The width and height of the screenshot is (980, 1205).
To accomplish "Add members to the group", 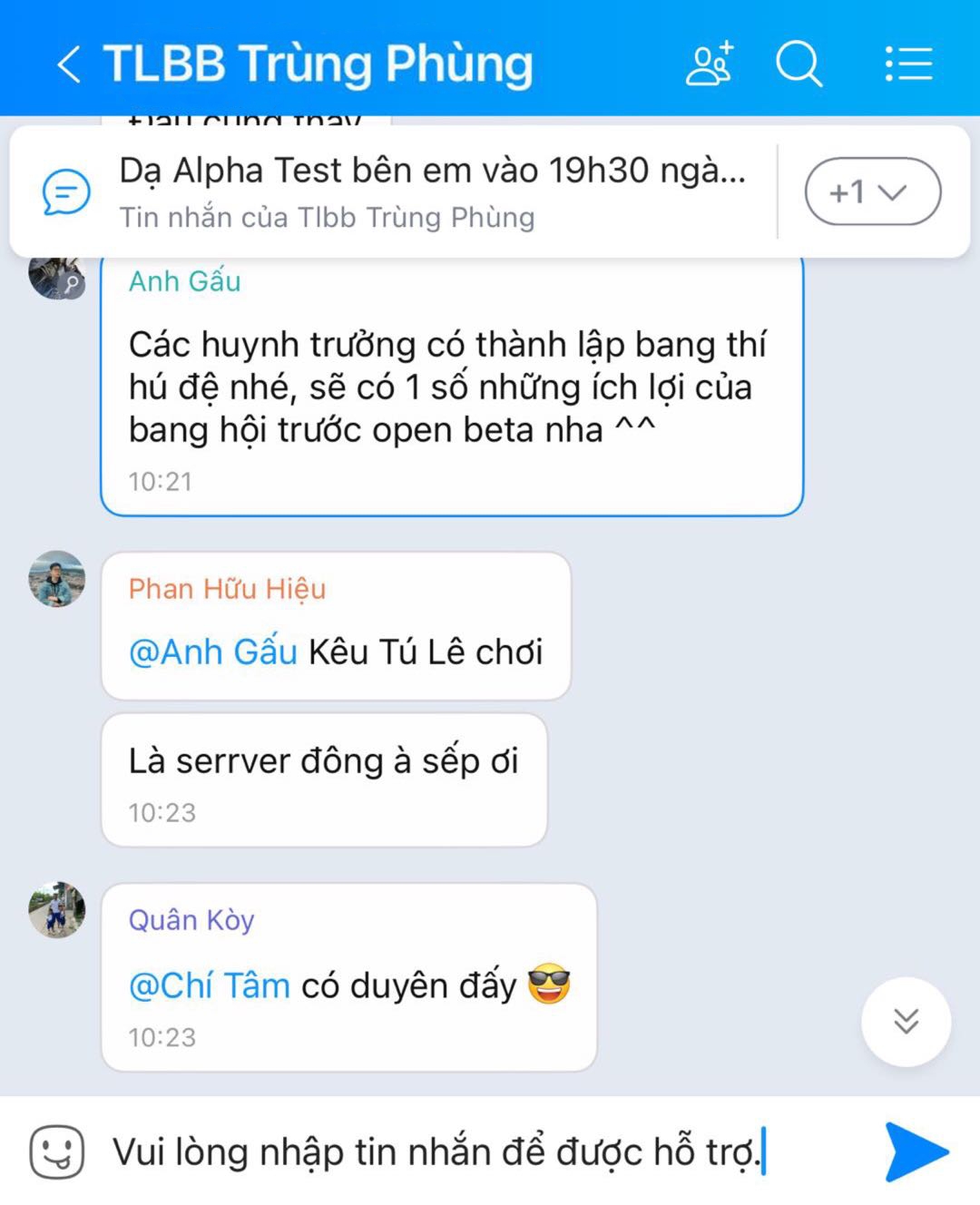I will pos(710,64).
